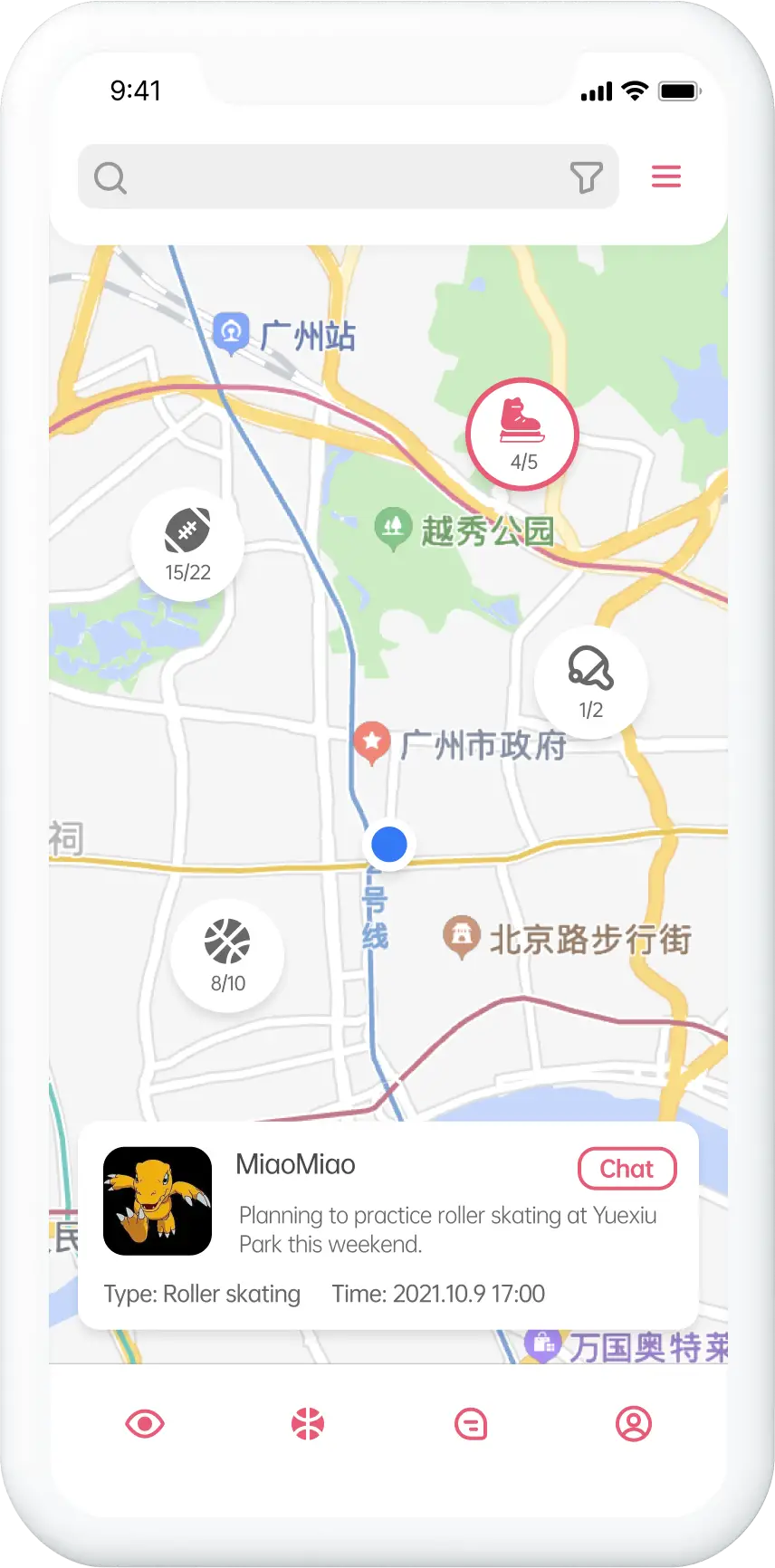Open the football activity marker 15/22
The height and width of the screenshot is (1568, 775).
coord(187,545)
